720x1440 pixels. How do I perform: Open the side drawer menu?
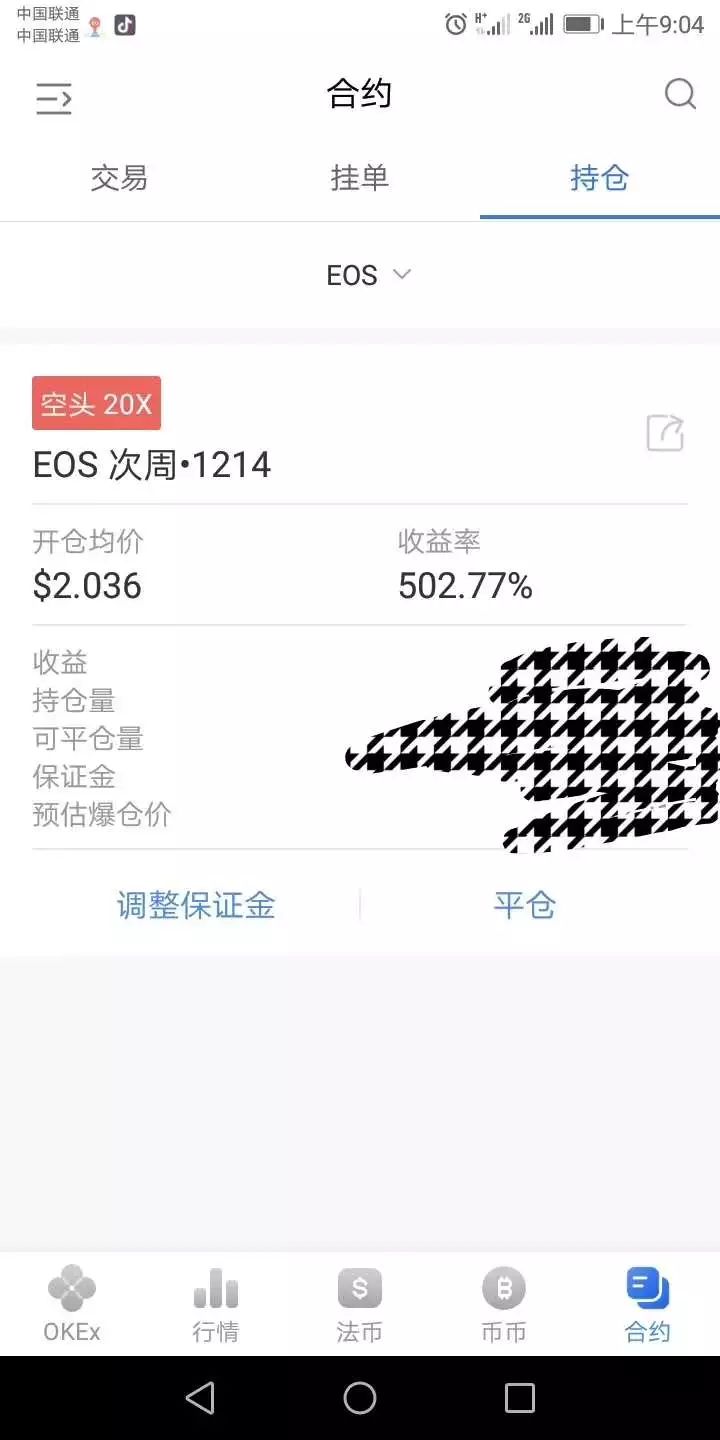[54, 97]
